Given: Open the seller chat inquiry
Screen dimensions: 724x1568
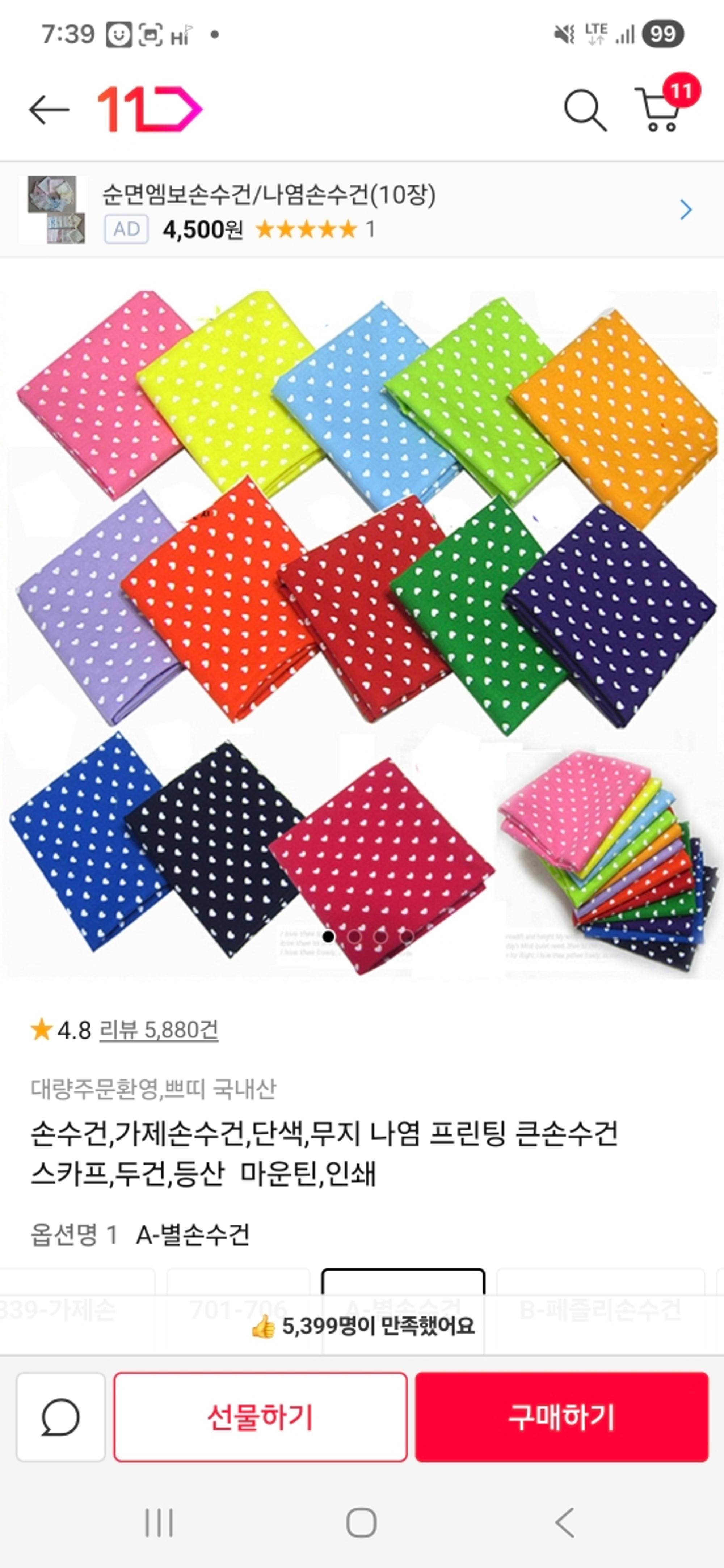Looking at the screenshot, I should pyautogui.click(x=60, y=1417).
